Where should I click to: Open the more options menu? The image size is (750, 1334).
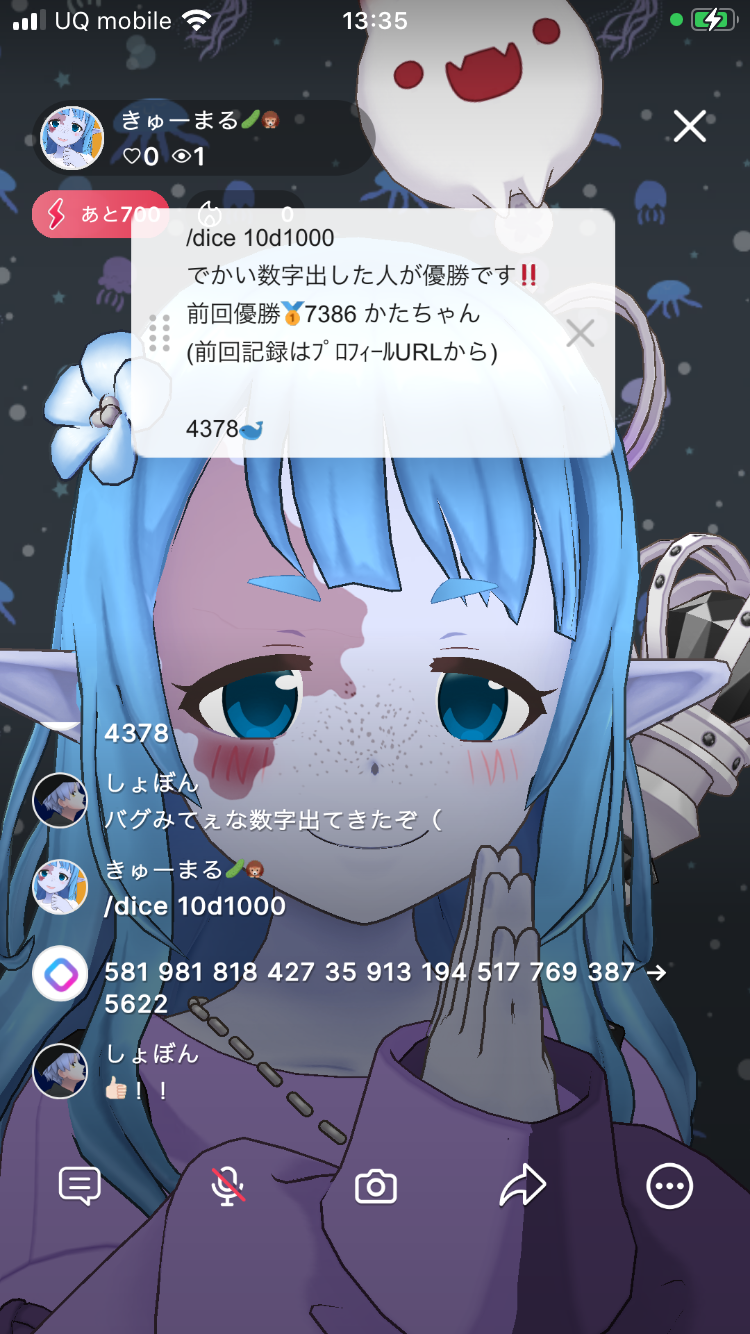click(669, 1187)
